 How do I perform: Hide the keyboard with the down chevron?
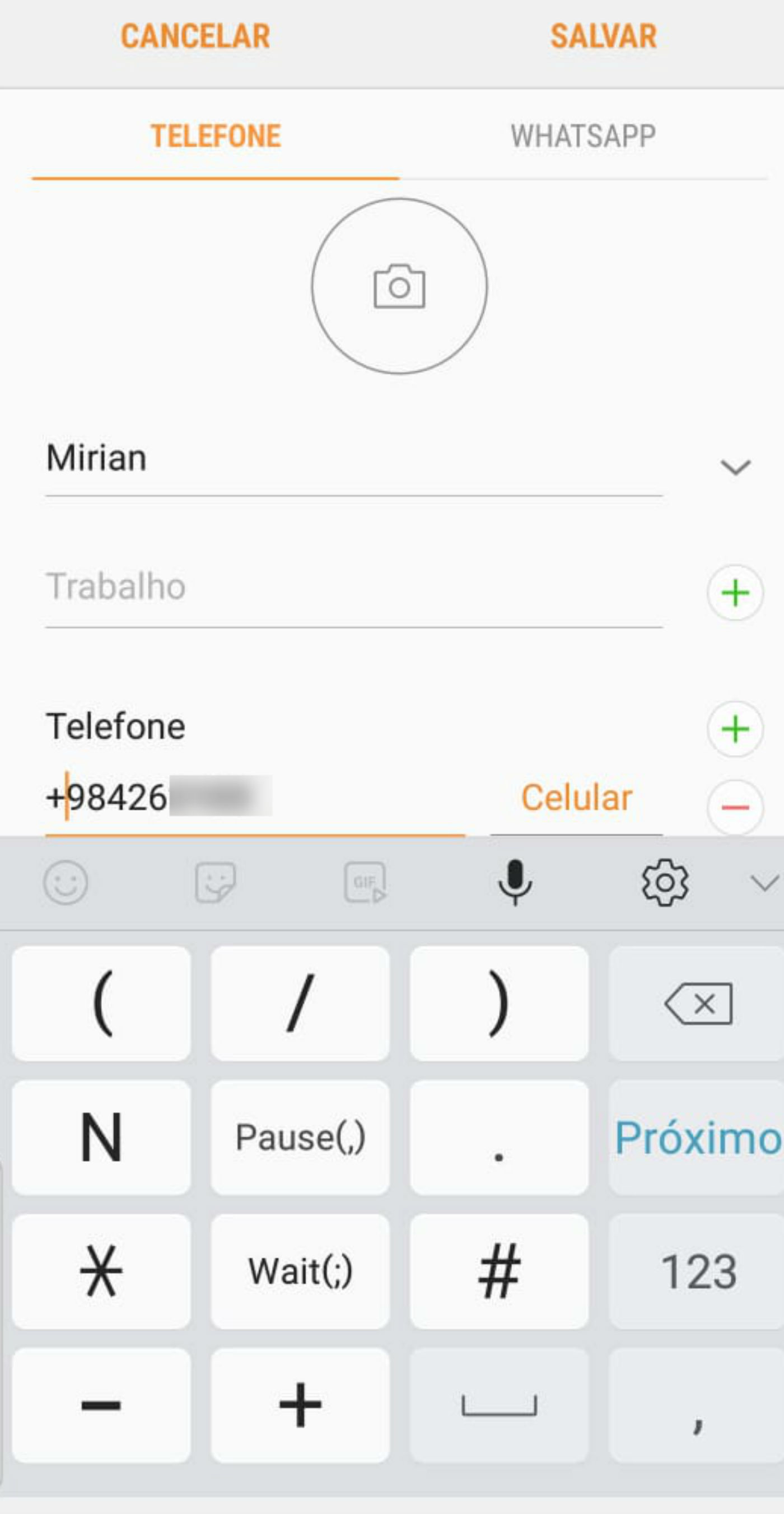coord(764,882)
